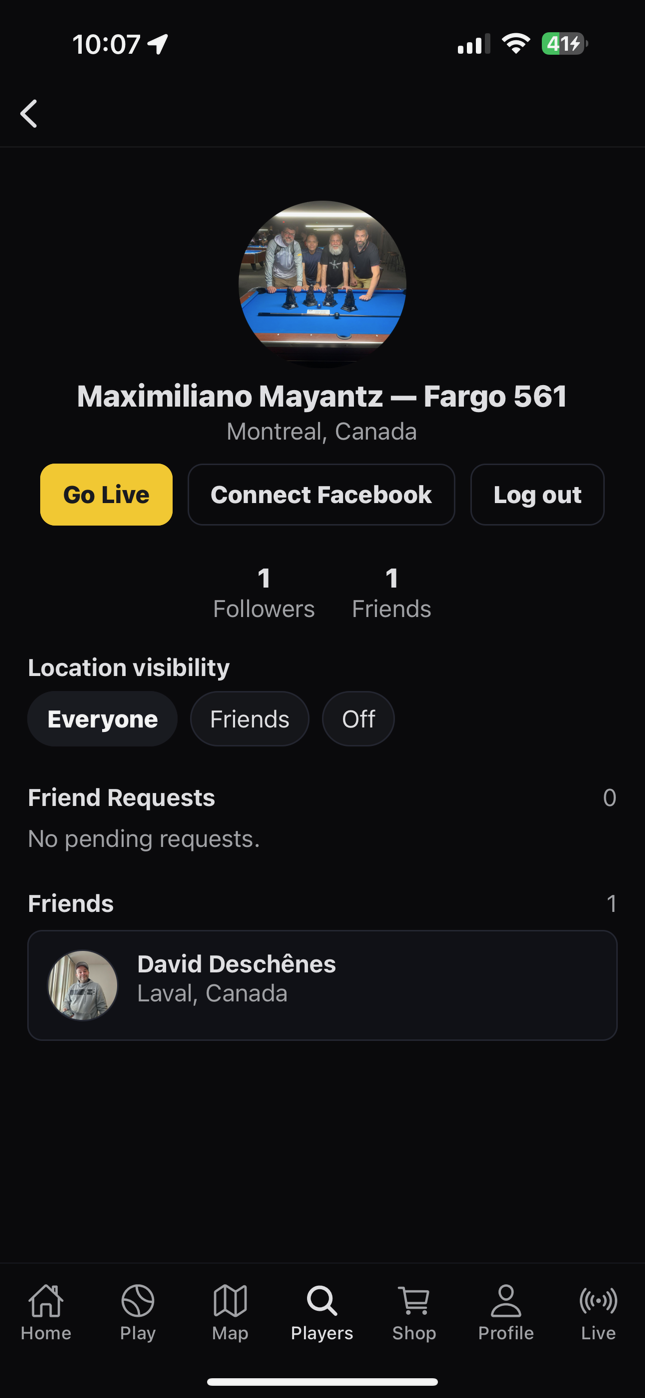The image size is (645, 1398).
Task: Log out of the account
Action: pyautogui.click(x=537, y=495)
